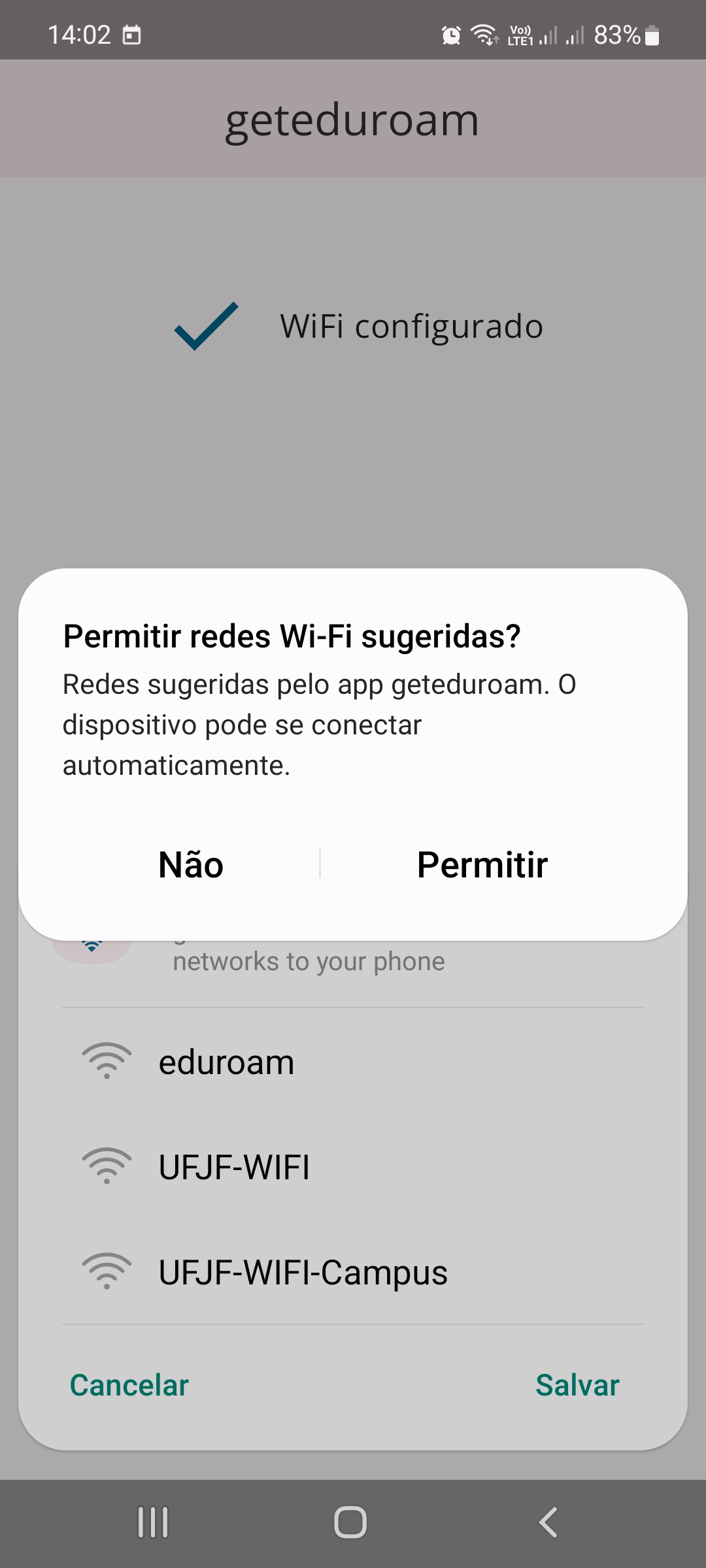Decline suggested networks by choosing Não

(191, 865)
